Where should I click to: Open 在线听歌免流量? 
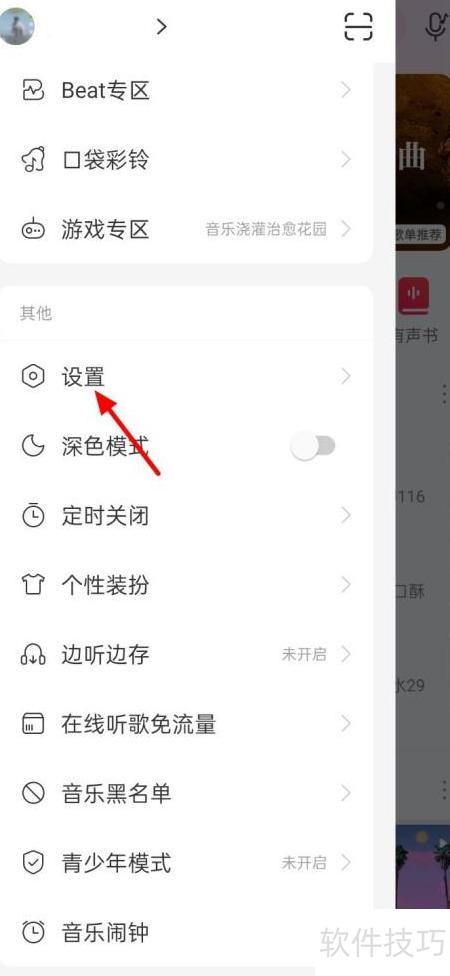(187, 724)
